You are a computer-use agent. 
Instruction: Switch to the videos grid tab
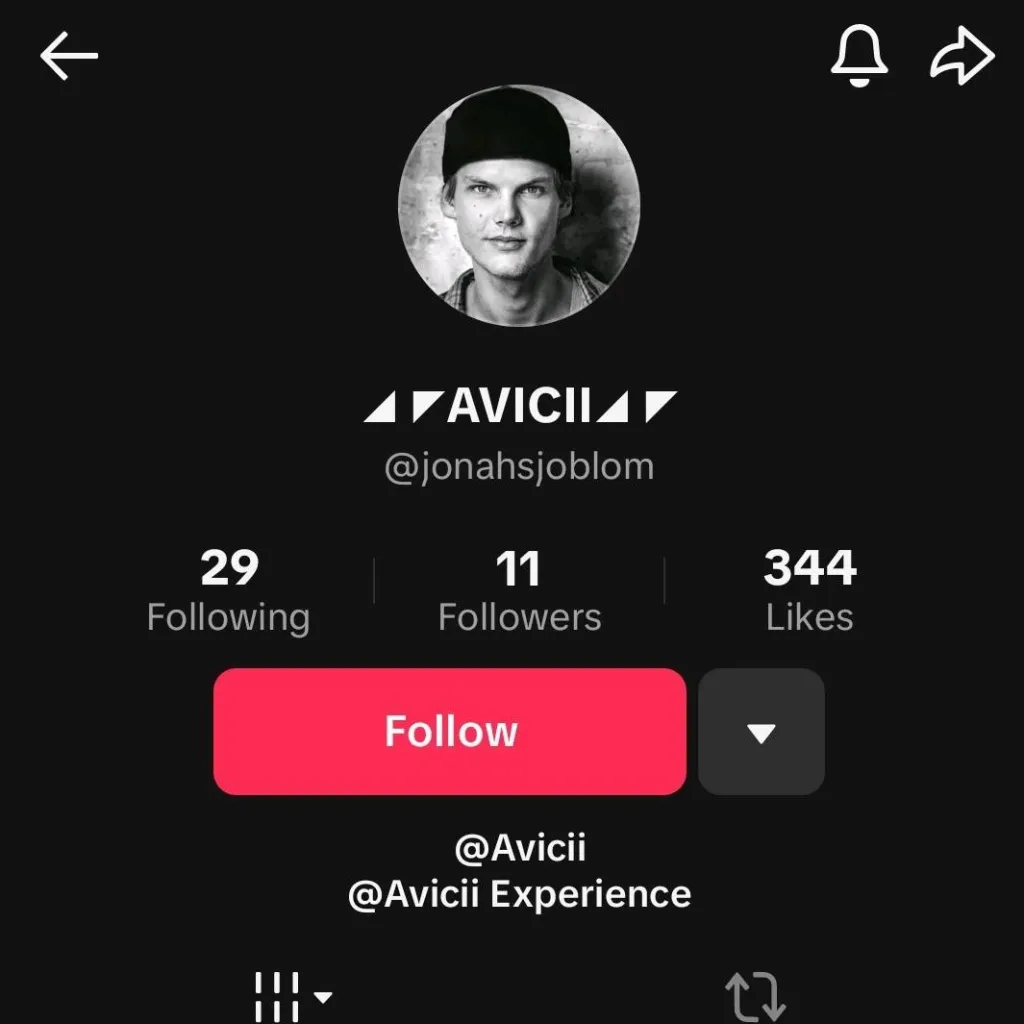pyautogui.click(x=290, y=996)
